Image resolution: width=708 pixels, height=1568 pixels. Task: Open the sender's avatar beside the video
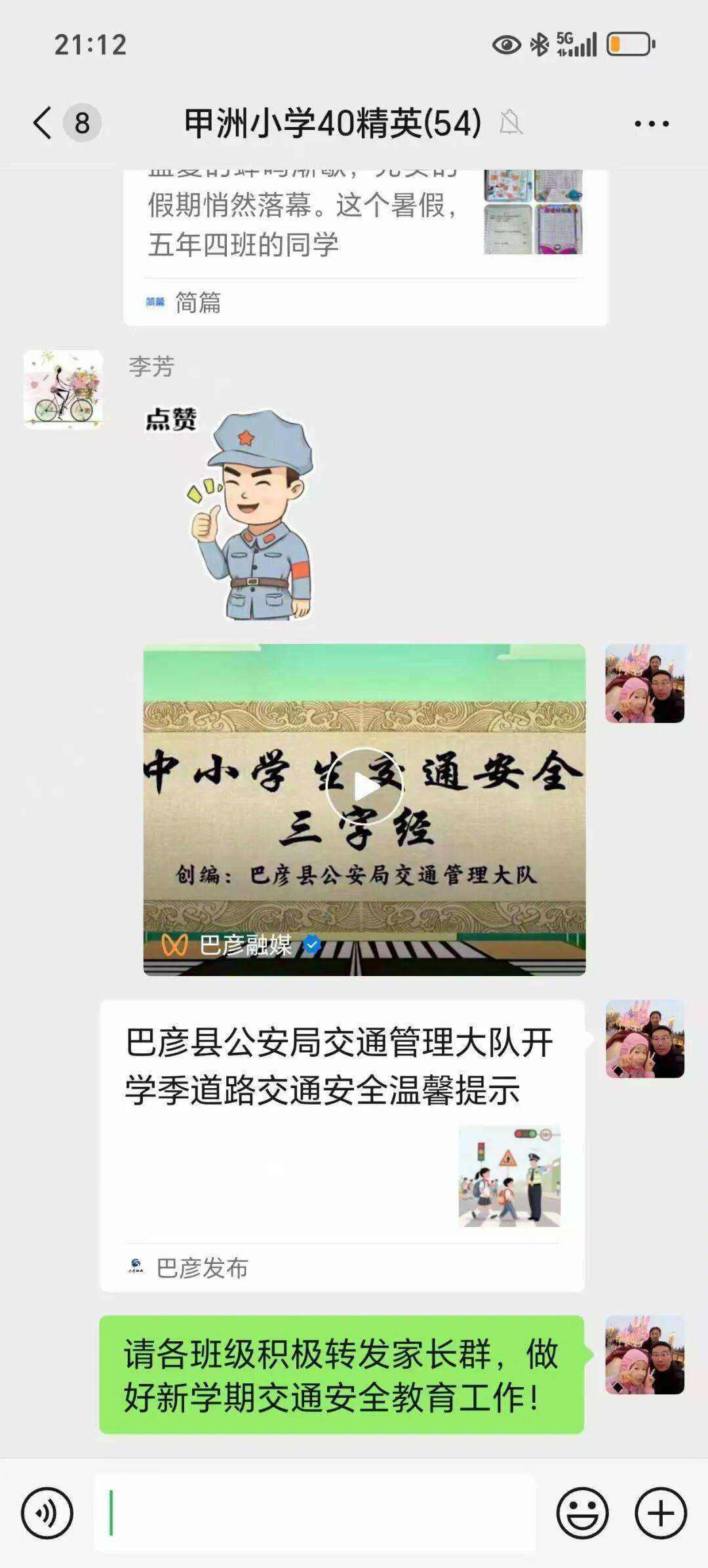pyautogui.click(x=644, y=684)
